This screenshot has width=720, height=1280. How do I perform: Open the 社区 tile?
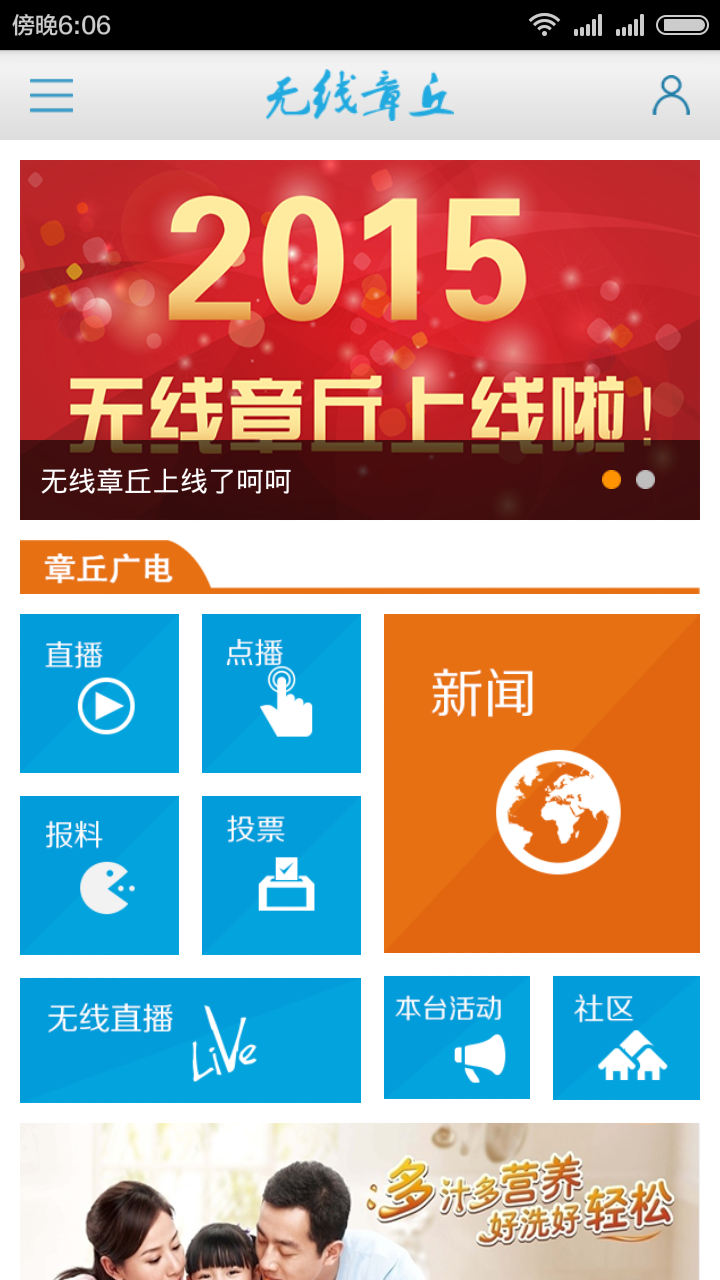point(626,1038)
